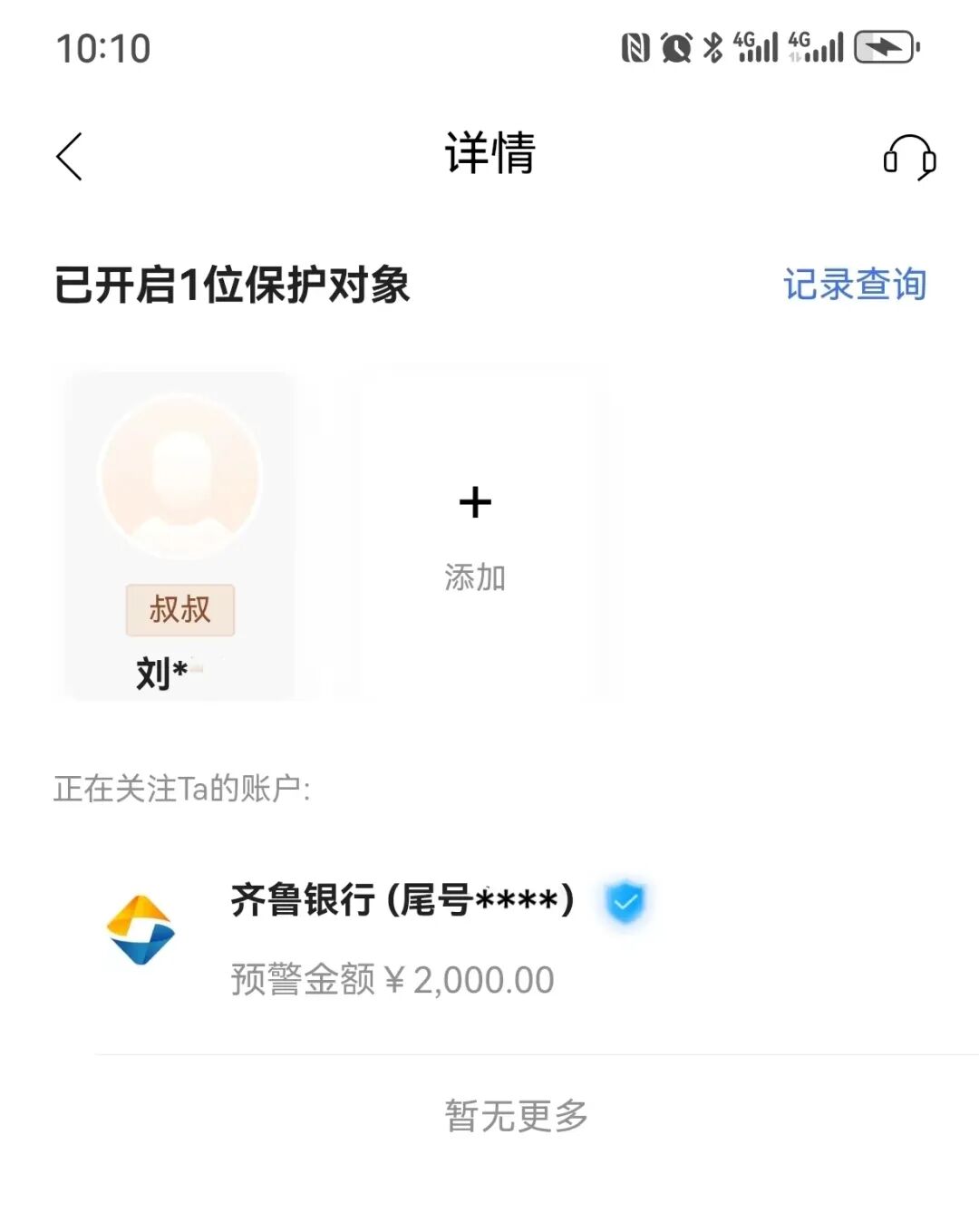Open the protected person card 叔叔 刘*
The image size is (979, 1232).
pyautogui.click(x=179, y=535)
